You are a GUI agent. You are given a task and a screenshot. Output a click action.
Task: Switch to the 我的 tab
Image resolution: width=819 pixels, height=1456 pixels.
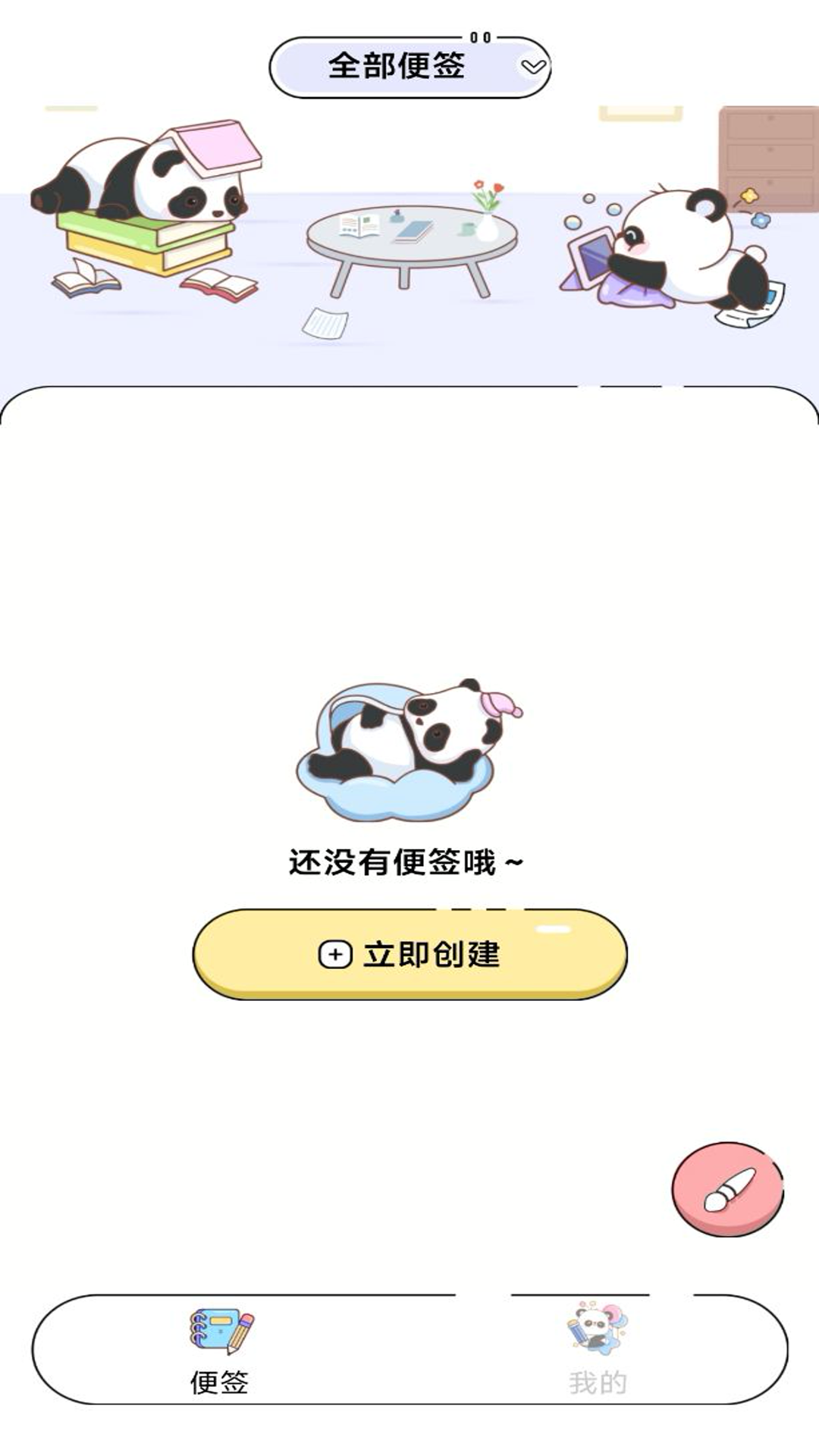598,1350
